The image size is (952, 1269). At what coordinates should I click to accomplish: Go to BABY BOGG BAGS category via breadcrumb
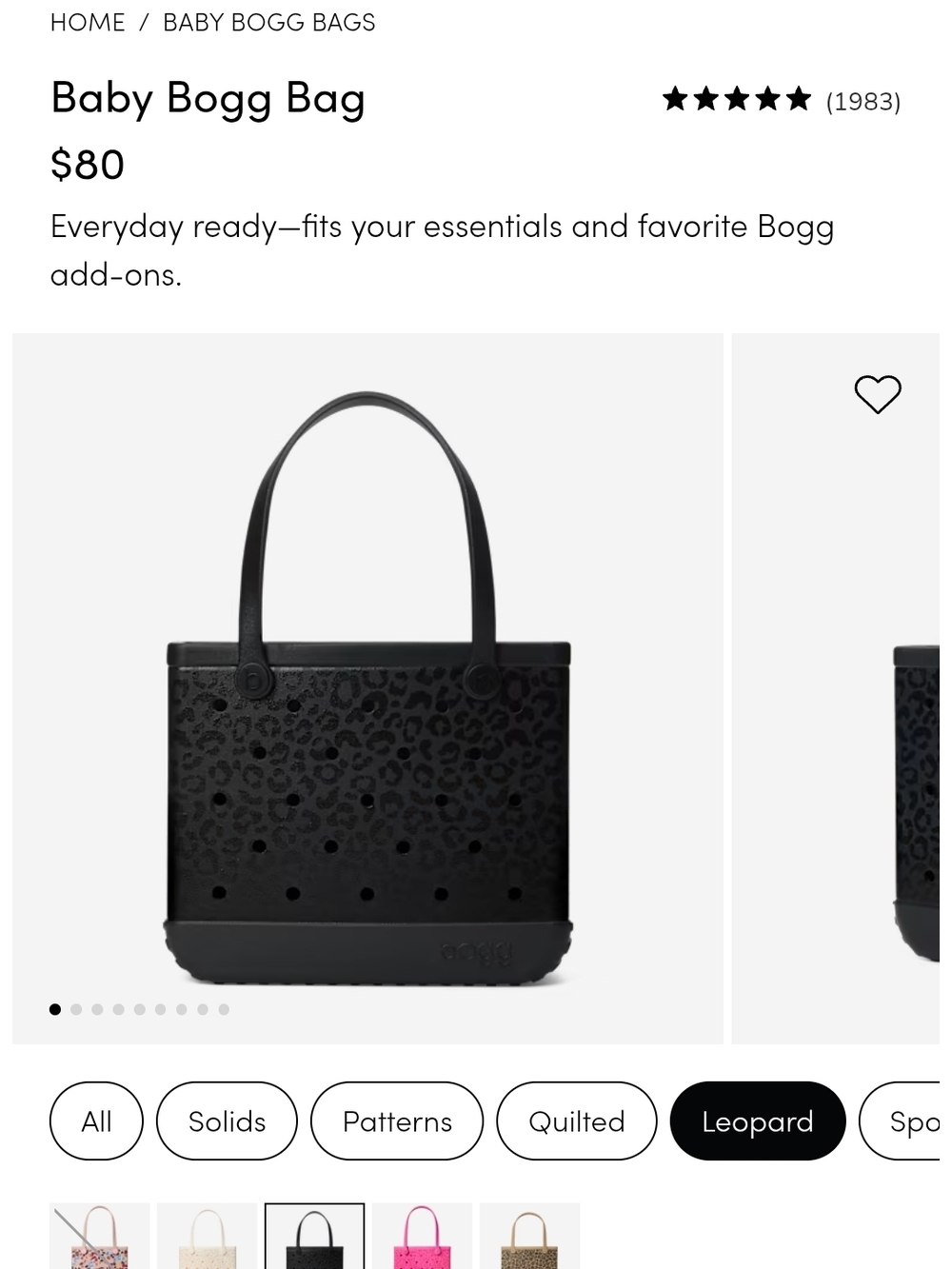[269, 21]
